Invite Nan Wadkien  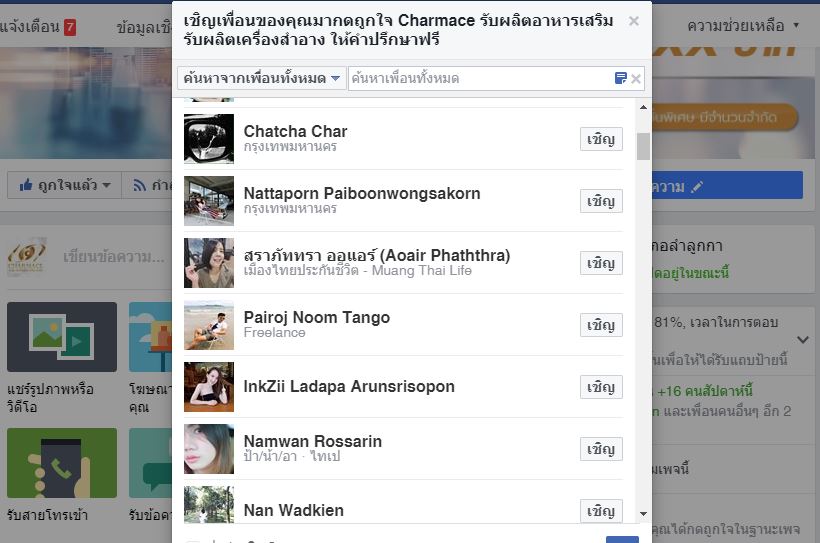(601, 511)
